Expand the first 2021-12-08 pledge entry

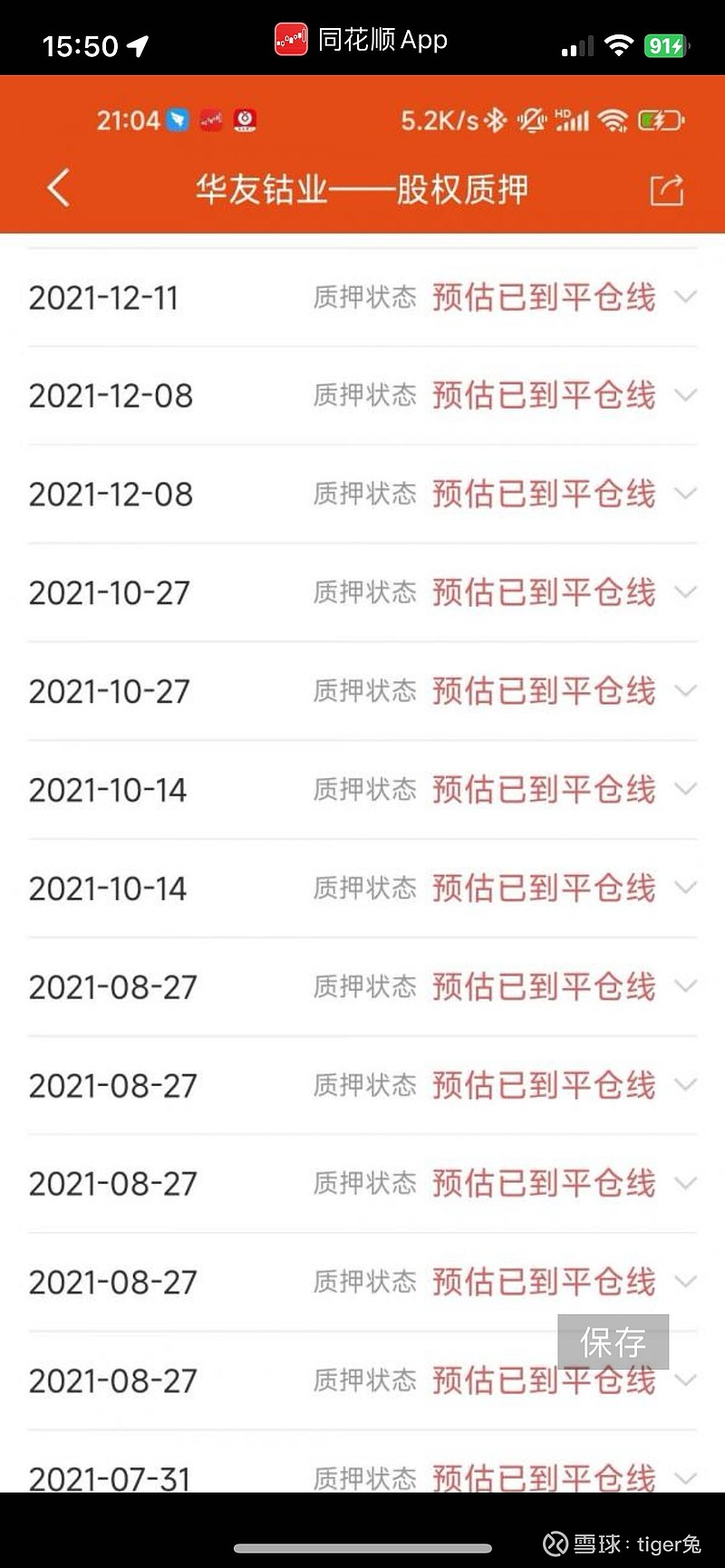pyautogui.click(x=686, y=395)
